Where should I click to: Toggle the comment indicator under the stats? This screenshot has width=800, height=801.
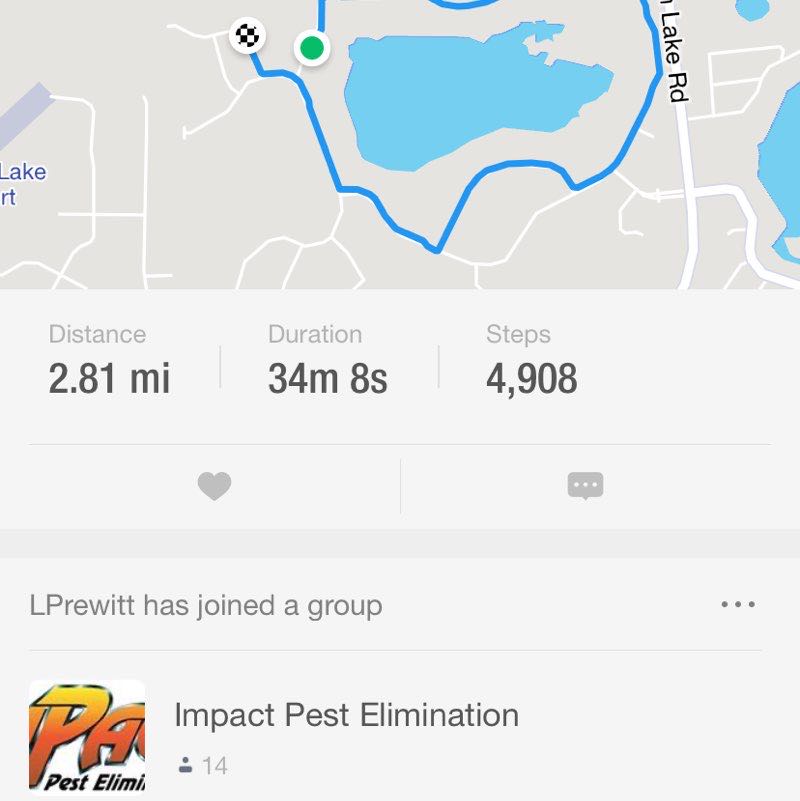pos(585,484)
